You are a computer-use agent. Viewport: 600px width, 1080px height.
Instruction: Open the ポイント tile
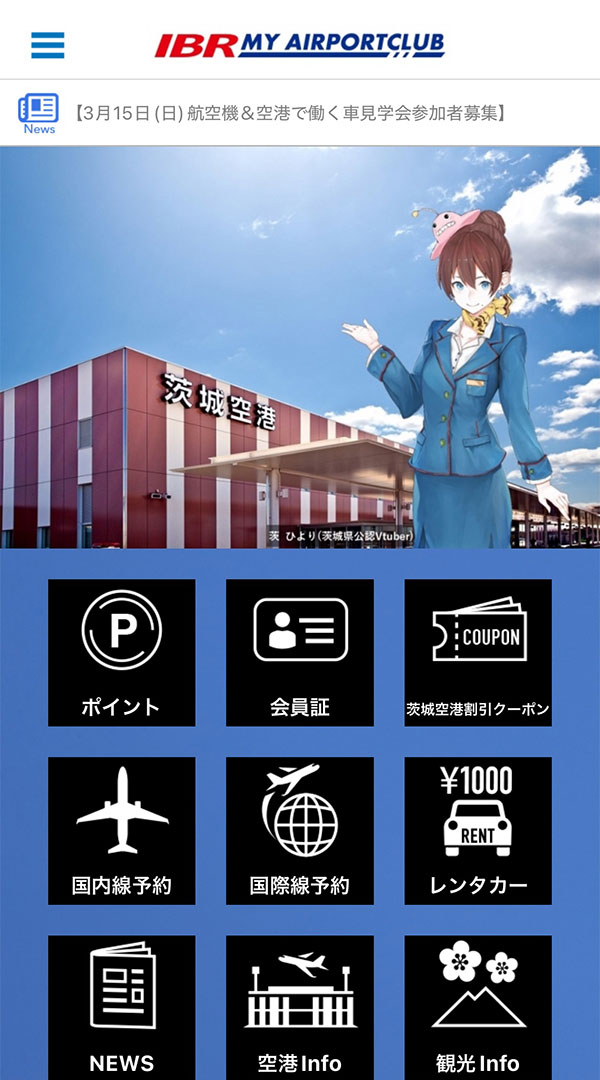tap(122, 652)
